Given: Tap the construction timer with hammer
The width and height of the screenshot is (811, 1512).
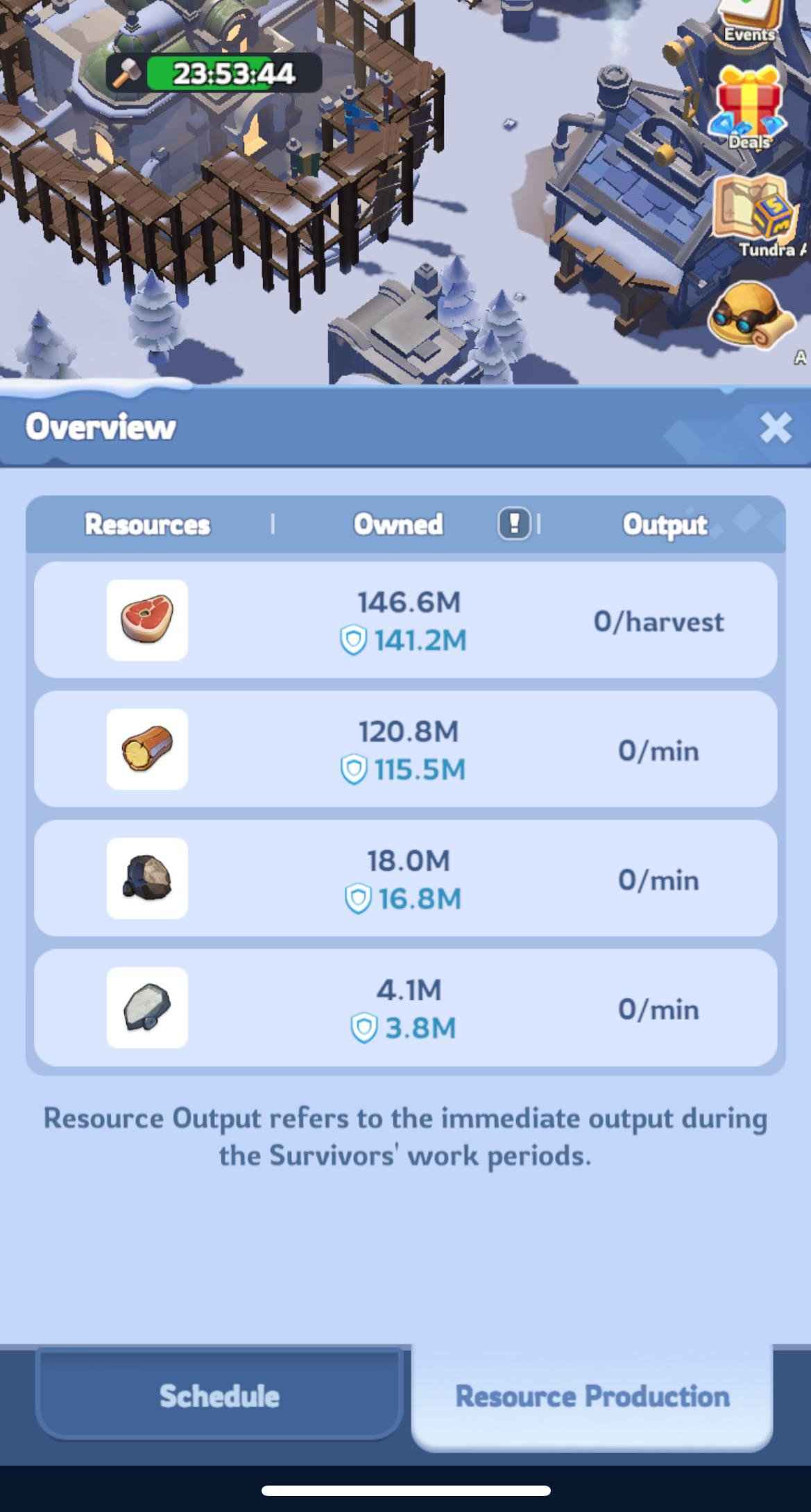Looking at the screenshot, I should (x=214, y=73).
